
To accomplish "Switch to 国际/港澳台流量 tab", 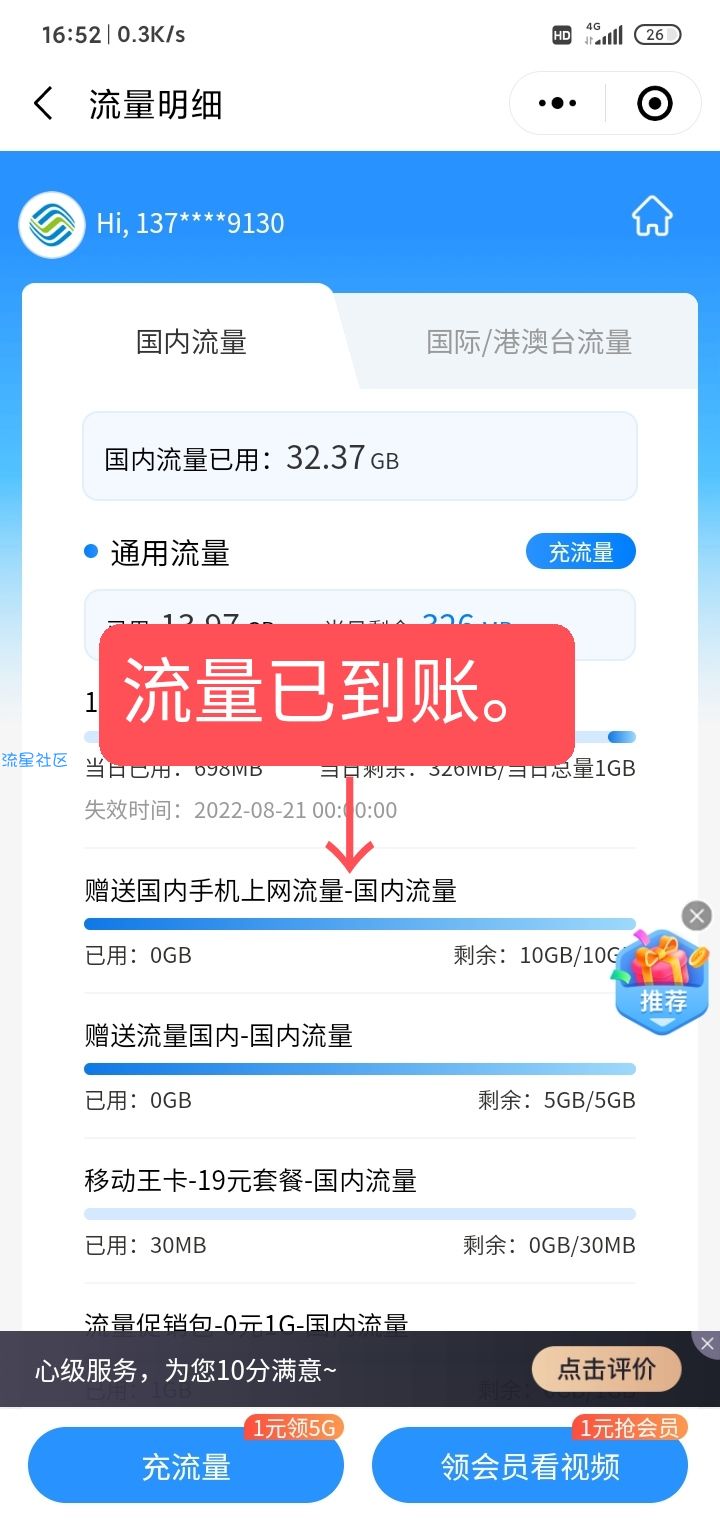I will click(x=529, y=342).
